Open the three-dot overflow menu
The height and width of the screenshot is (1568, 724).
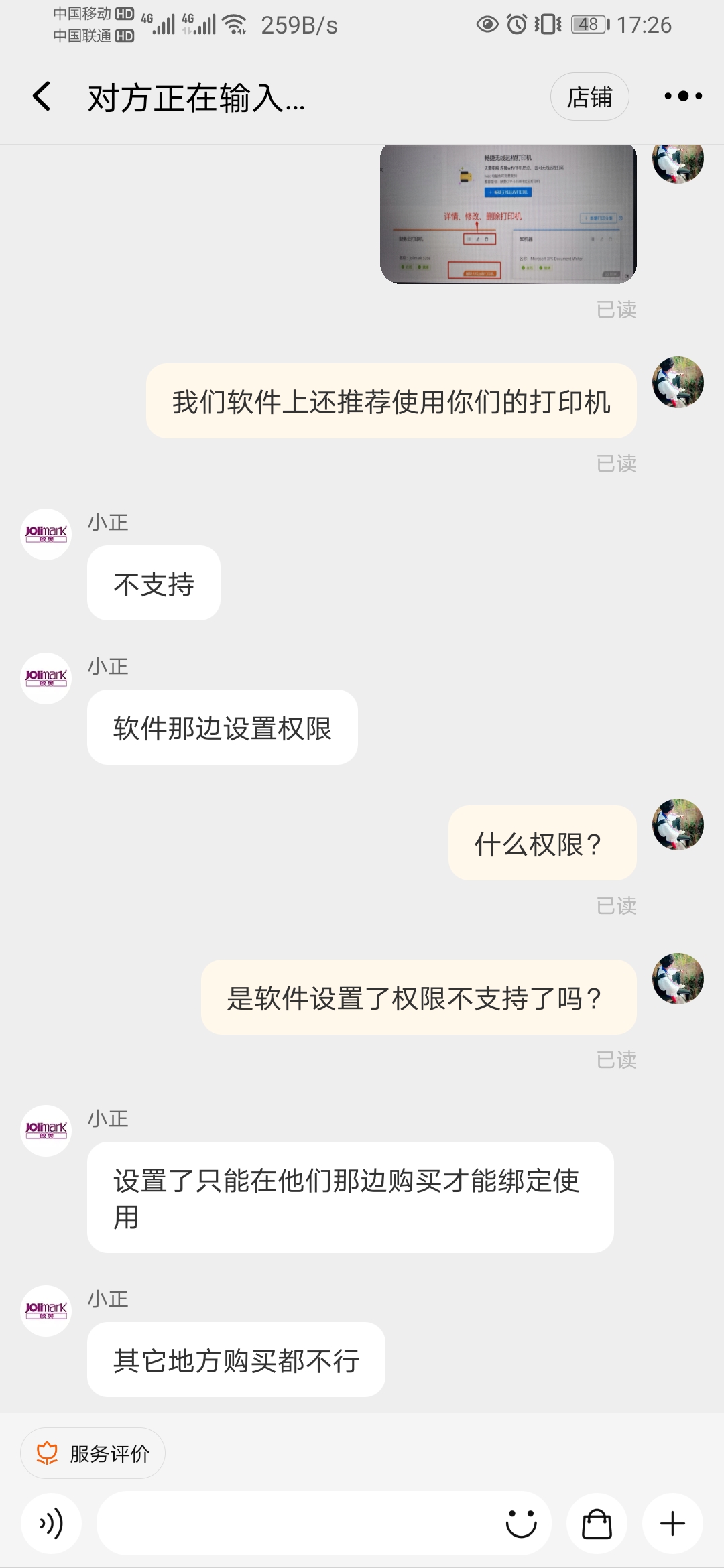point(682,96)
